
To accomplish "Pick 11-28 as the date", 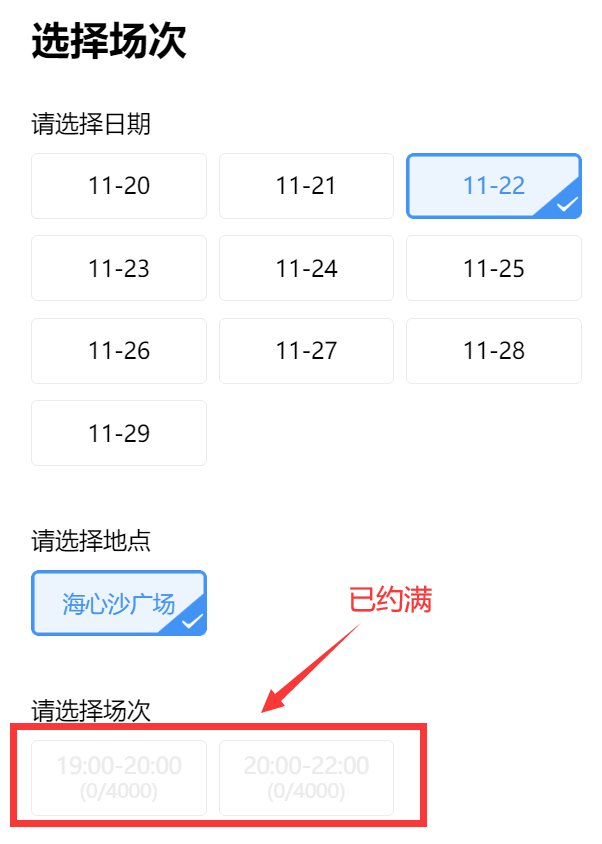I will pos(494,351).
